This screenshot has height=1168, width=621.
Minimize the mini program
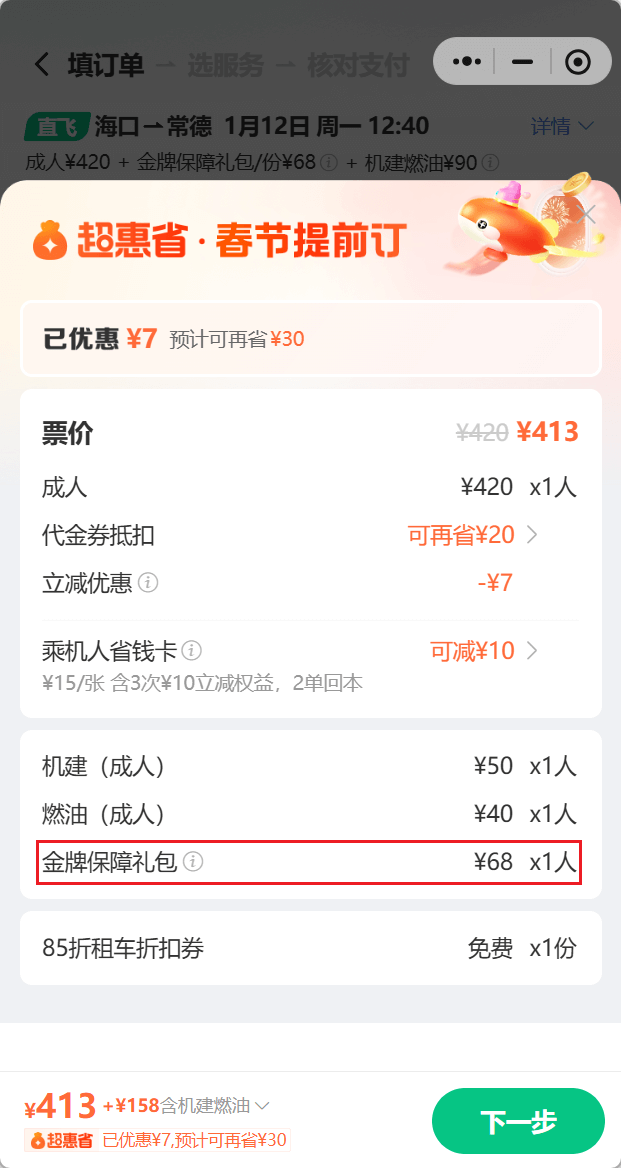[522, 62]
